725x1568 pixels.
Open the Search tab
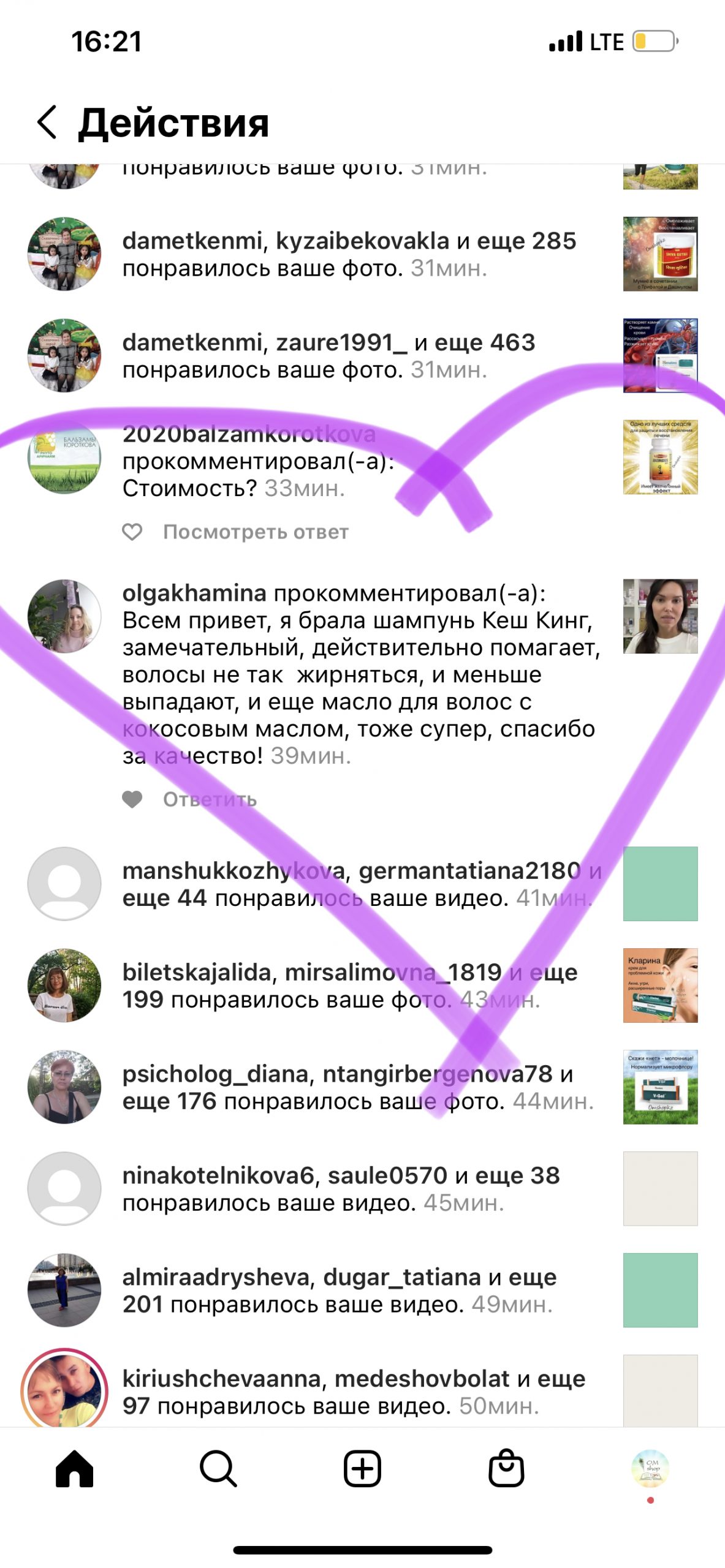pos(218,1469)
